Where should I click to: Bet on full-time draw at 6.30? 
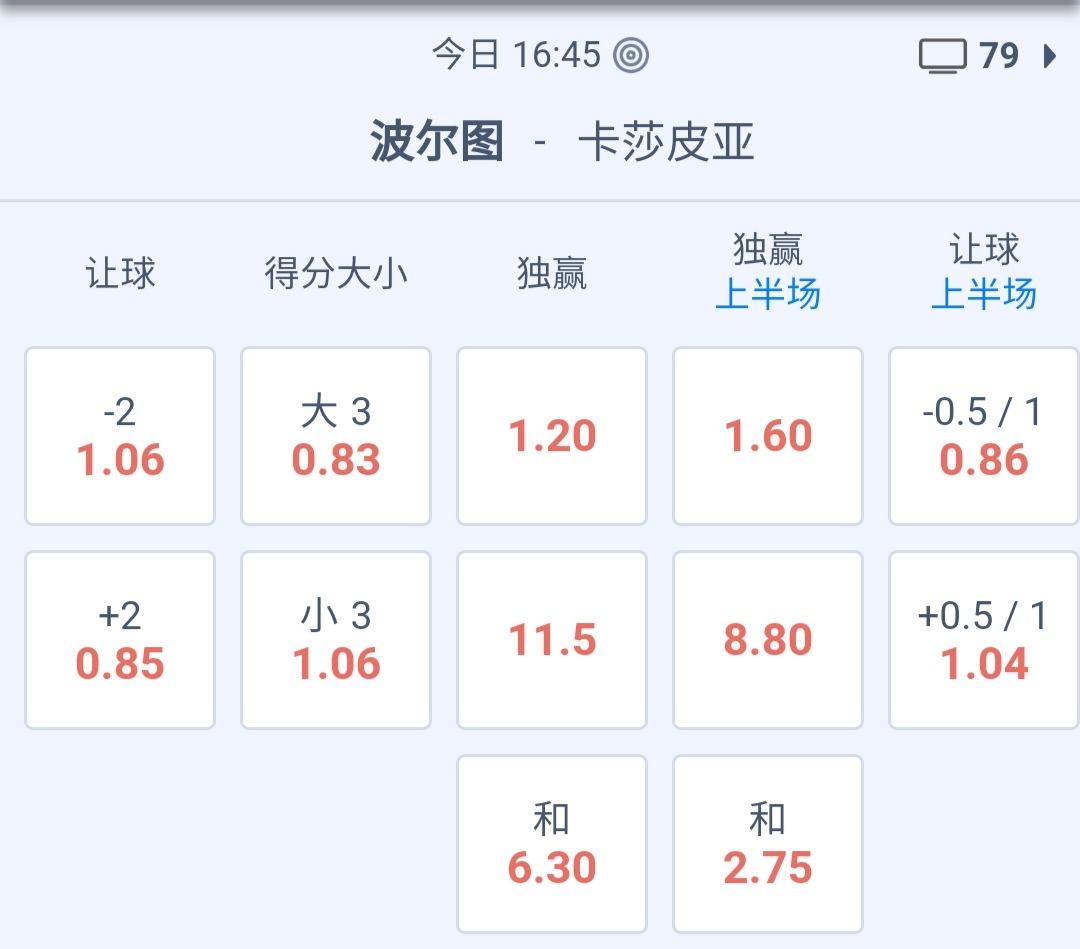coord(552,844)
